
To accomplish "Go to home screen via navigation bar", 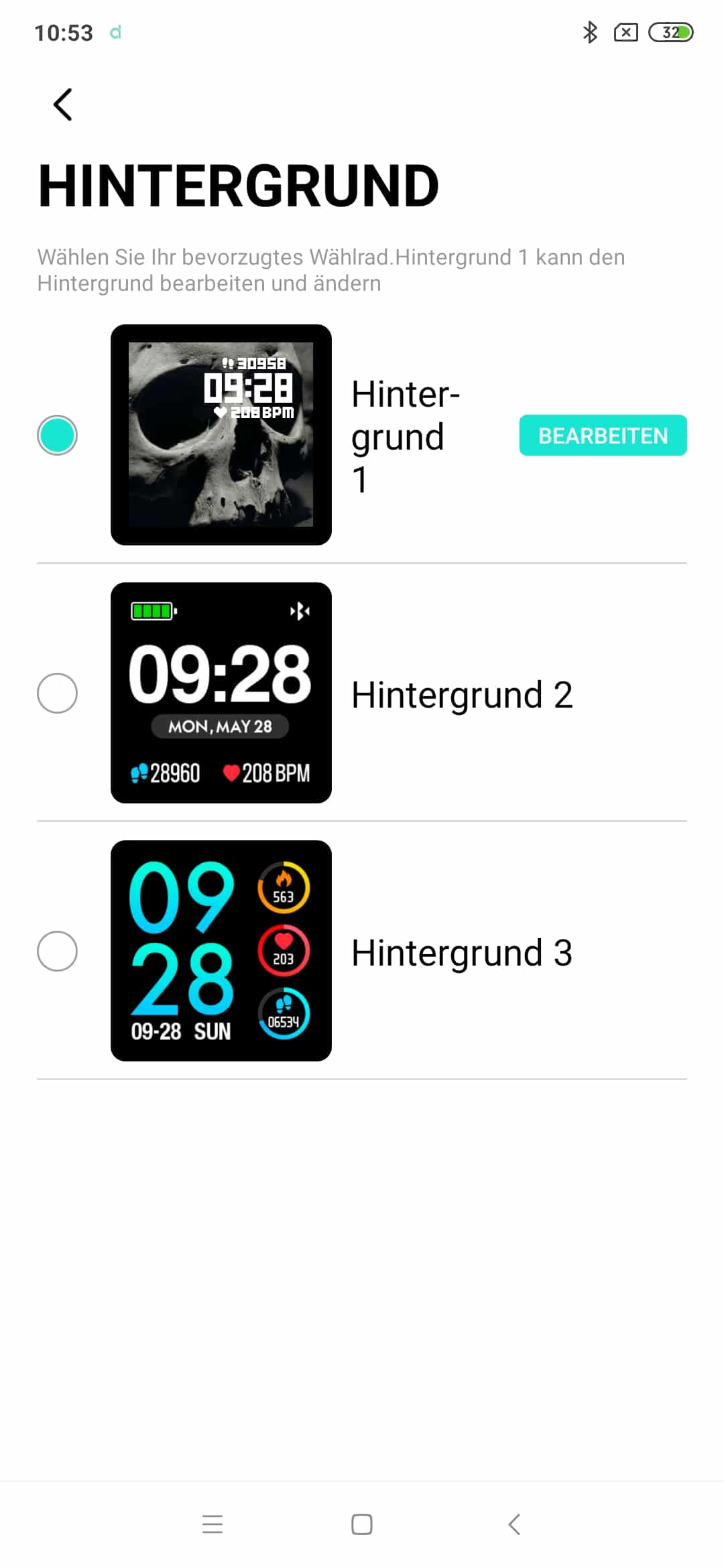I will coord(362,1524).
